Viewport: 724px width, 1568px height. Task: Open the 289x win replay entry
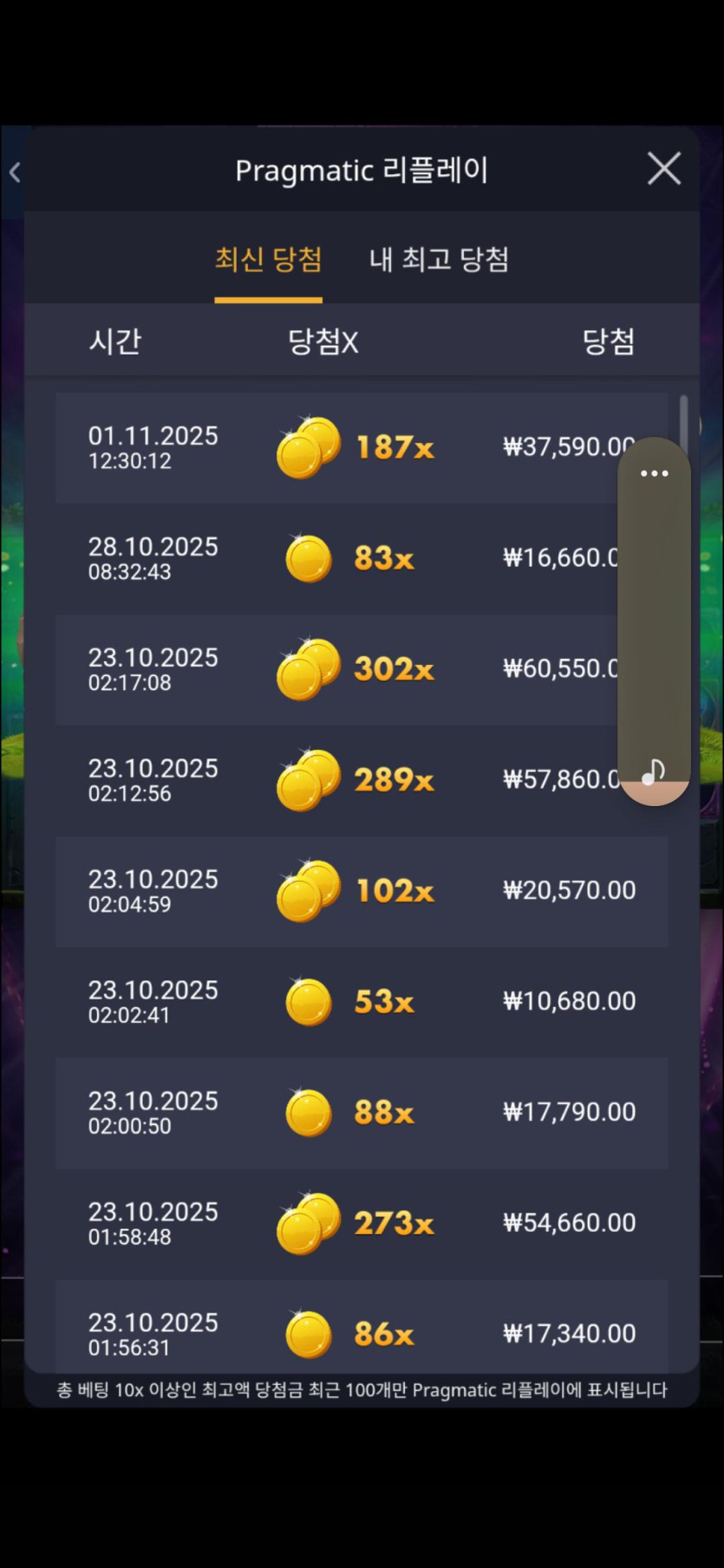347,780
